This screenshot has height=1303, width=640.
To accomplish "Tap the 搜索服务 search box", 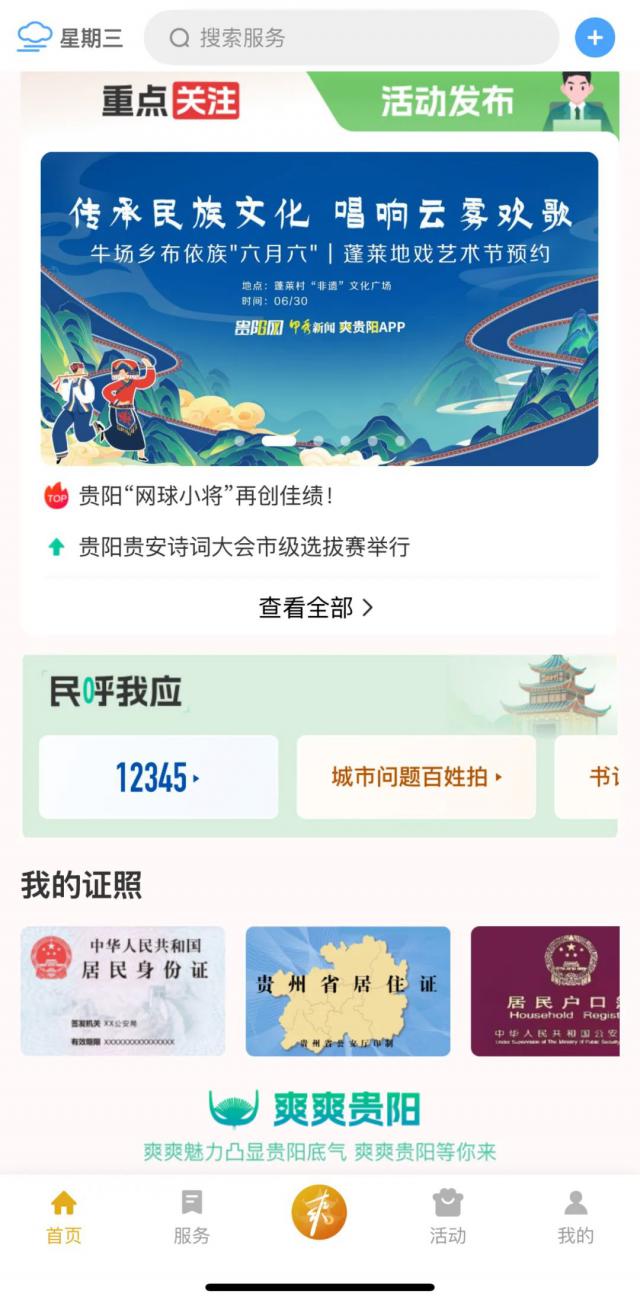I will [350, 38].
